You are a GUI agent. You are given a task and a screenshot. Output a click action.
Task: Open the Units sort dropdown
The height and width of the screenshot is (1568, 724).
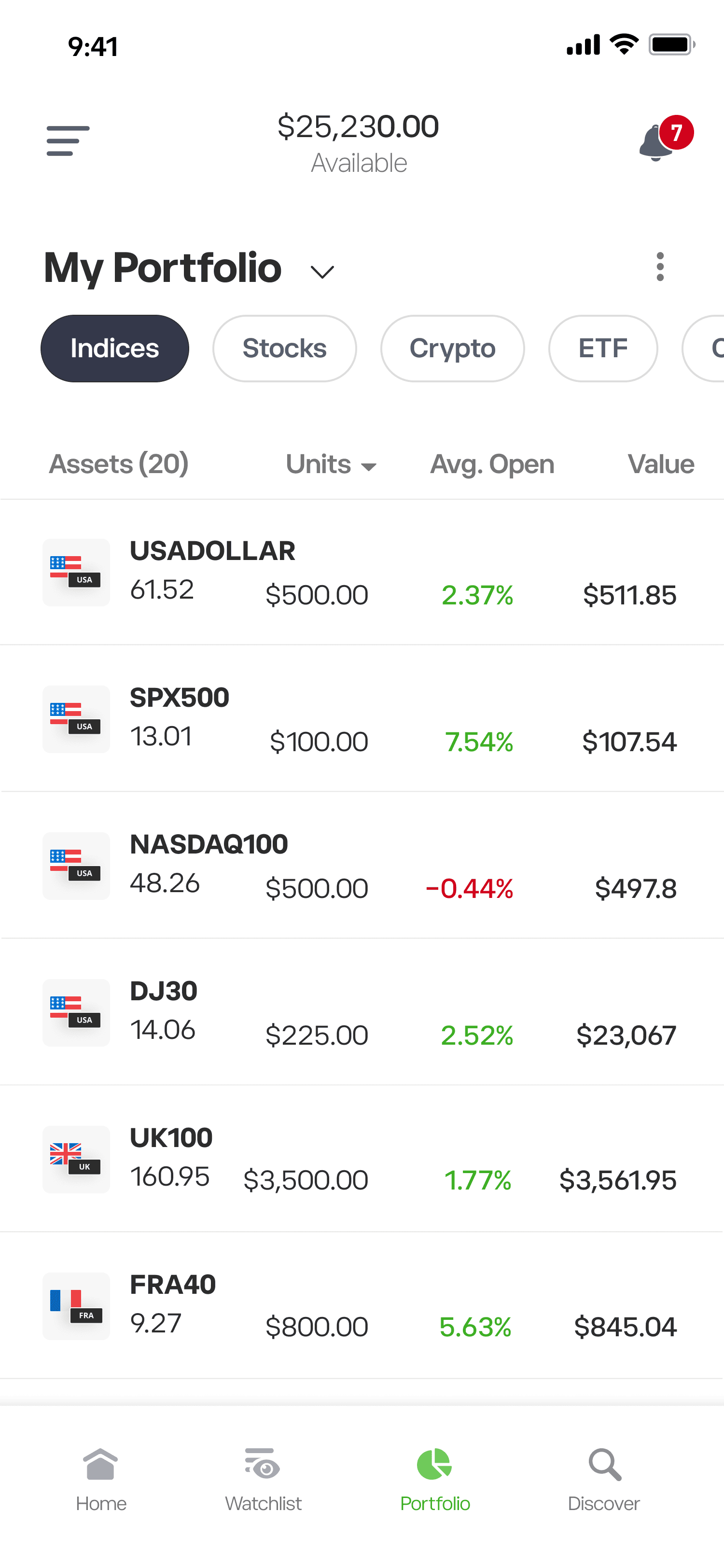[x=332, y=464]
